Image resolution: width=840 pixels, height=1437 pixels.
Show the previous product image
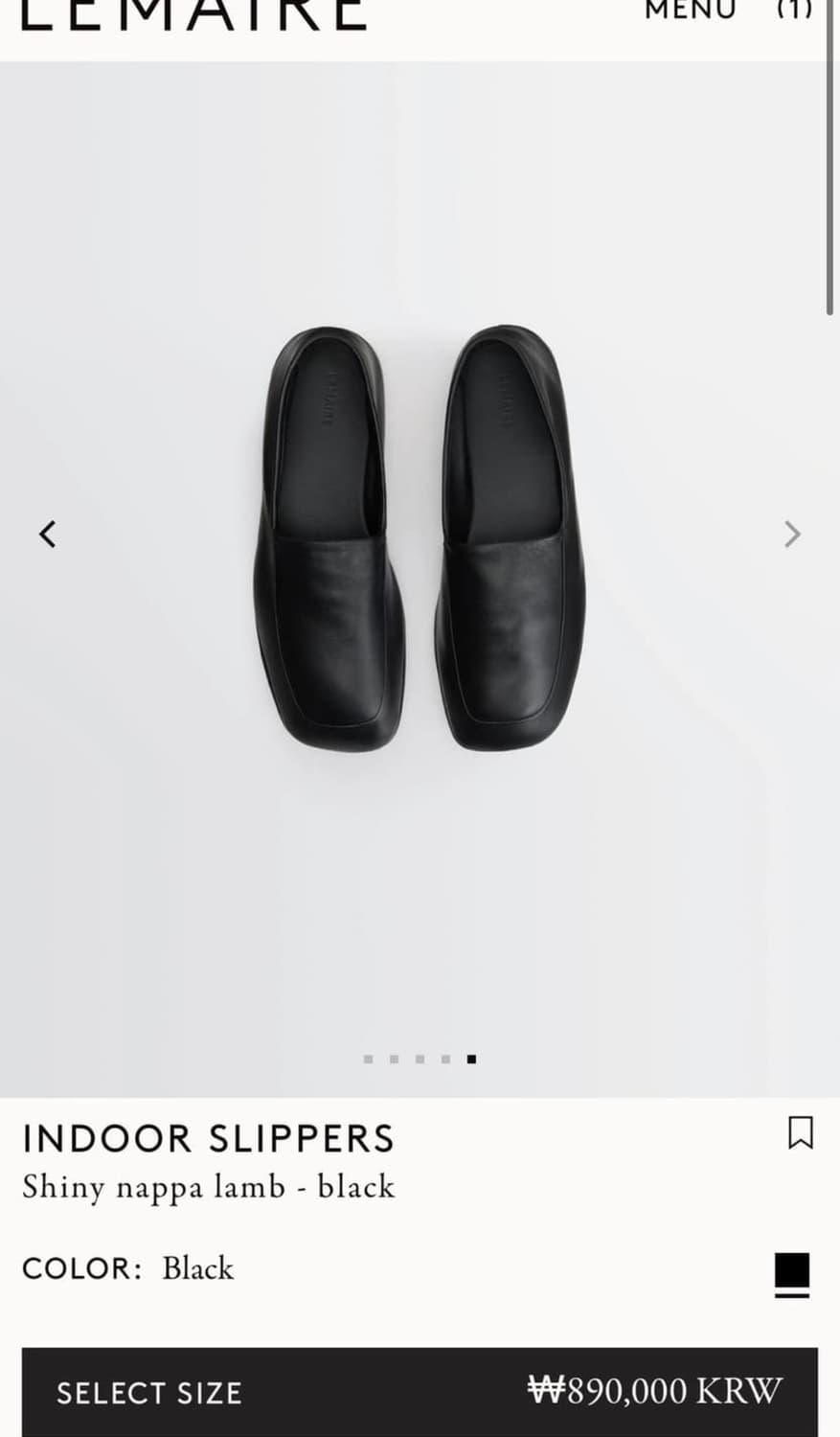(48, 534)
